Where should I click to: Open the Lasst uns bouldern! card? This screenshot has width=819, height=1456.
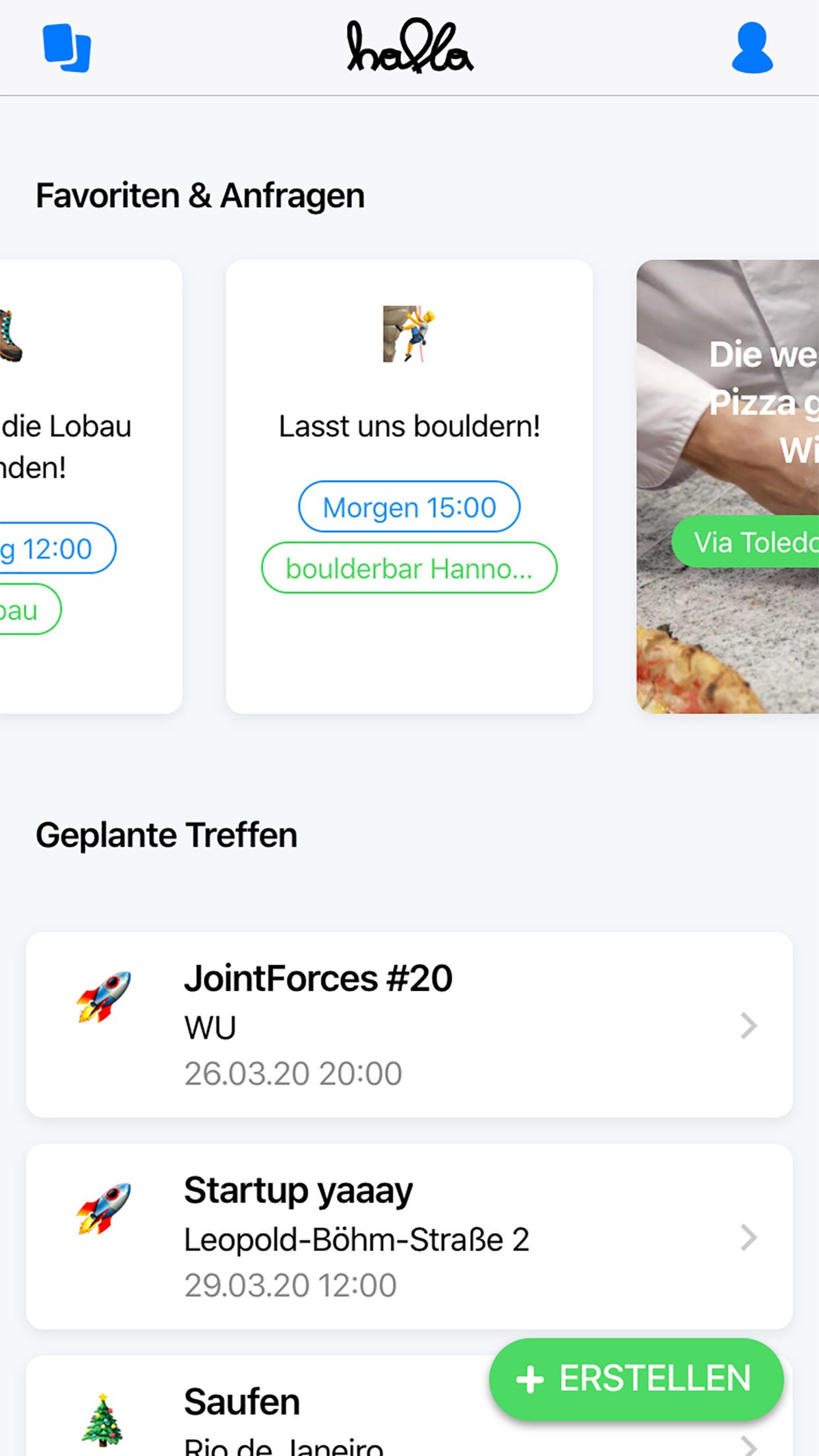409,486
